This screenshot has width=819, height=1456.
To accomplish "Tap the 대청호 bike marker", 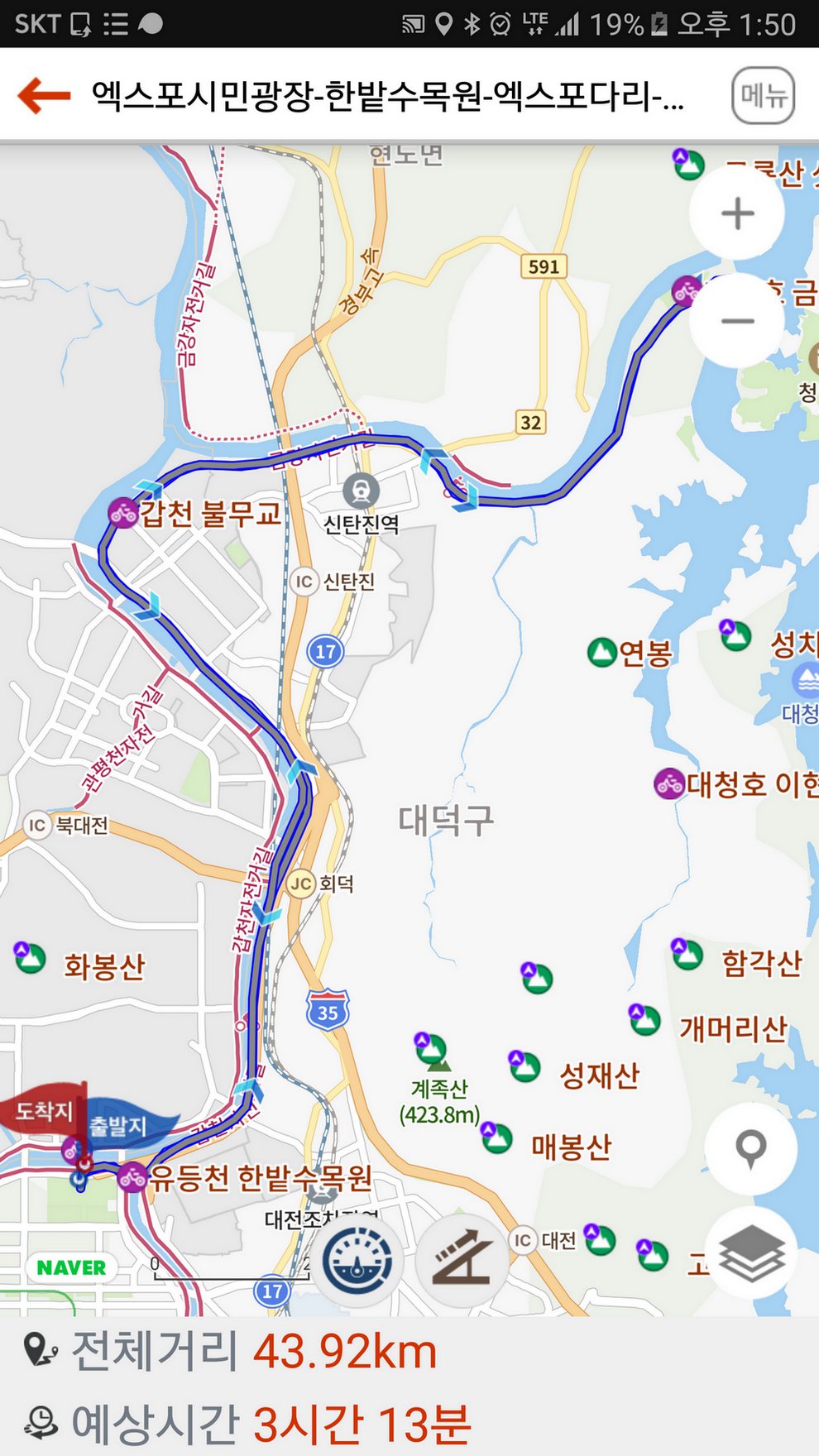I will point(668,783).
